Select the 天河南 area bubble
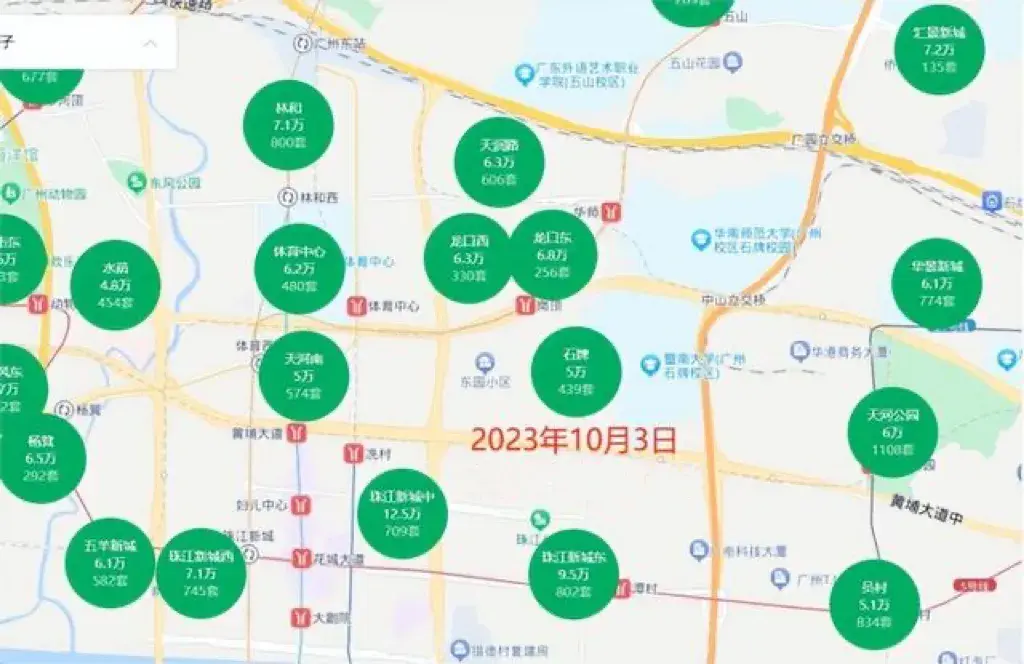1024x664 pixels. click(x=303, y=376)
